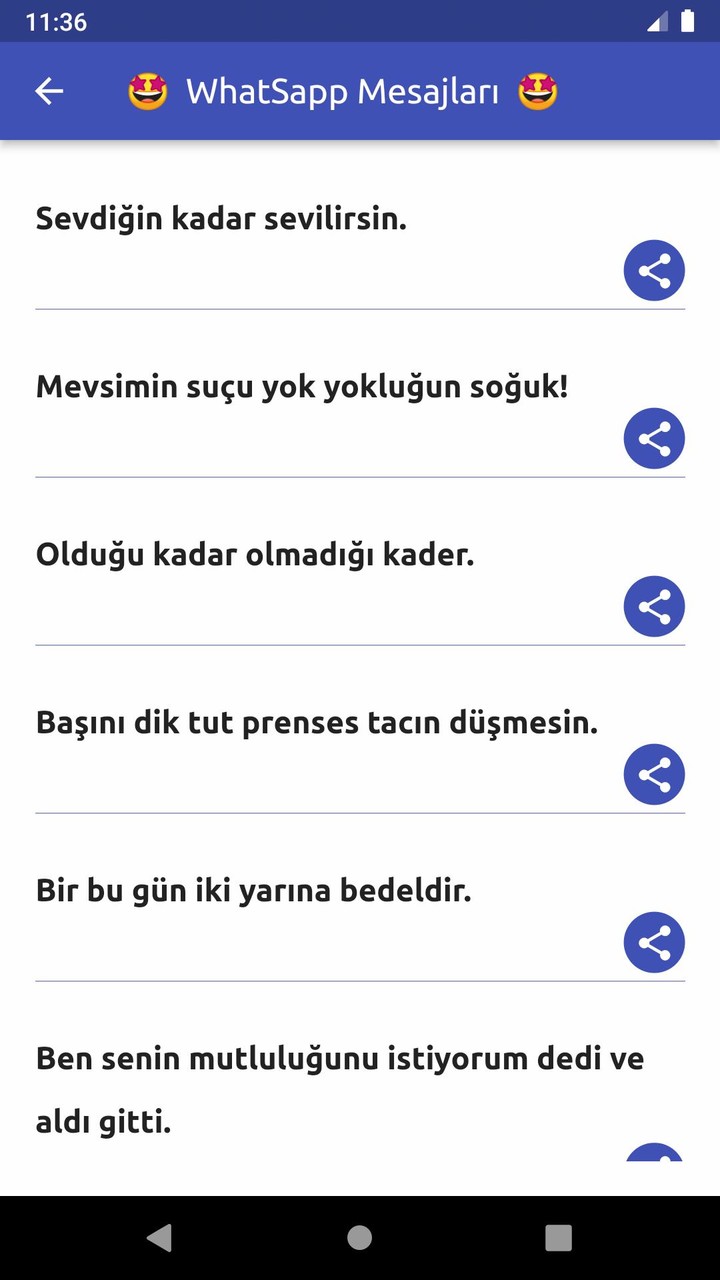Share the quote "Sevdiğin kadar sevilirsin."
Image resolution: width=720 pixels, height=1280 pixels.
tap(654, 270)
